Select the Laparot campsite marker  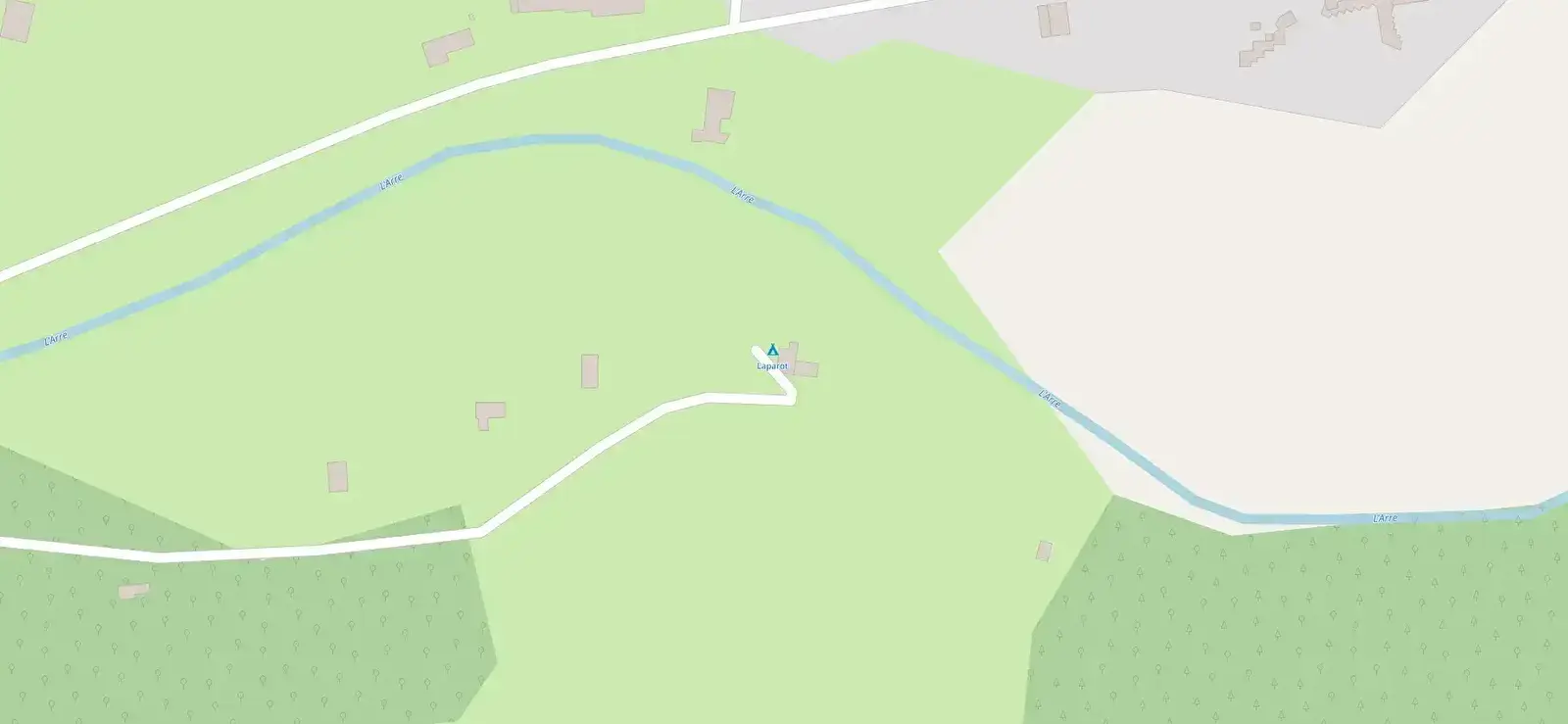click(x=772, y=350)
